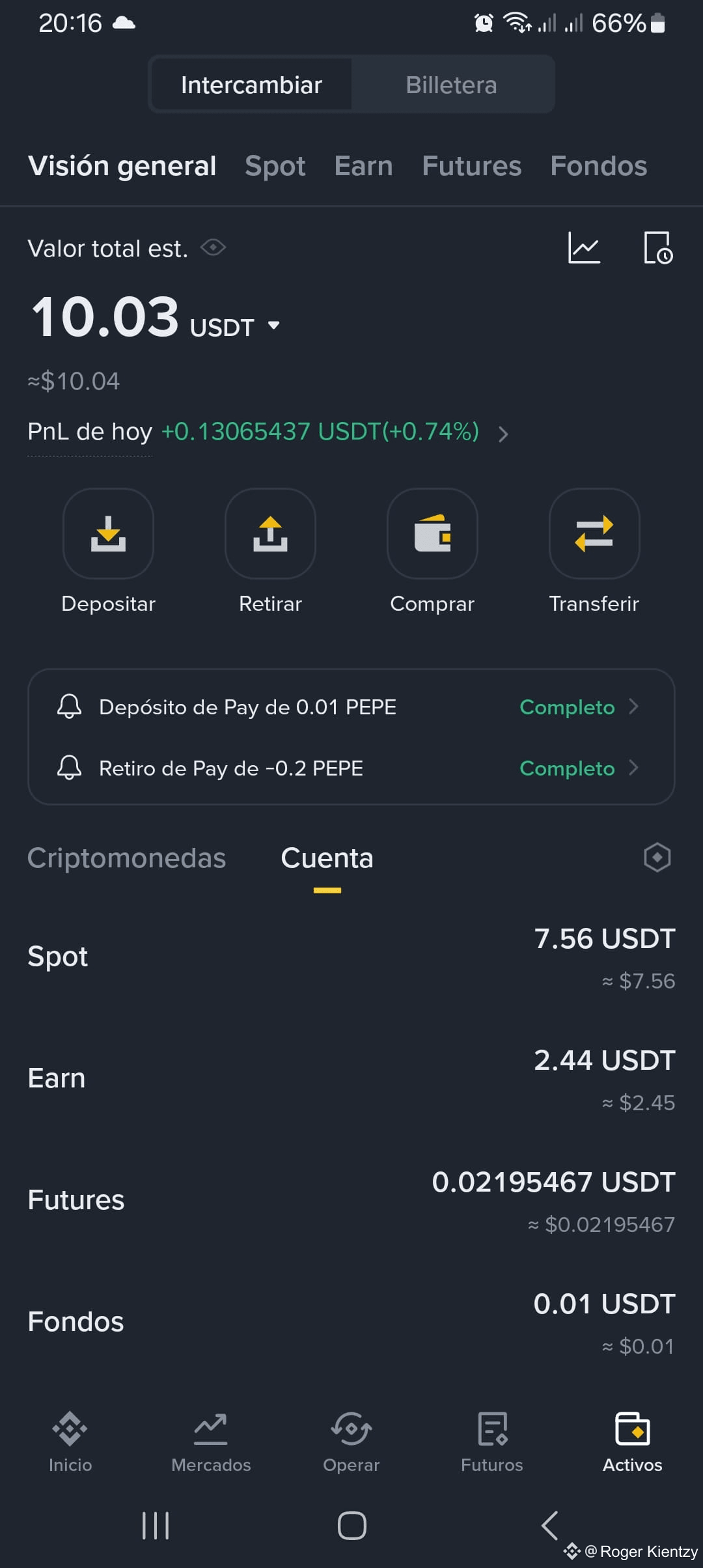Open the transaction history icon
Viewport: 703px width, 1568px height.
point(657,247)
